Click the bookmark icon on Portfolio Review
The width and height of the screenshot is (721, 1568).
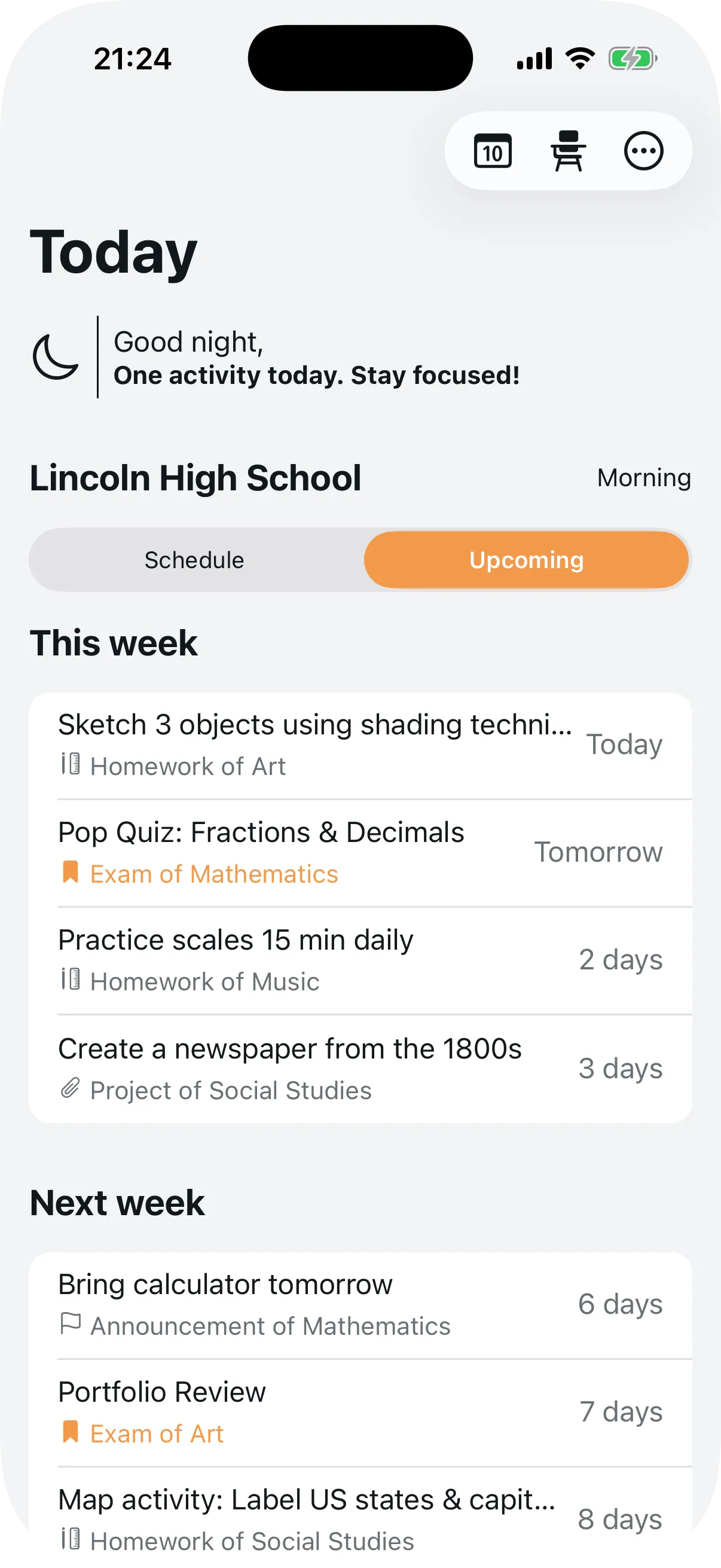tap(70, 1432)
